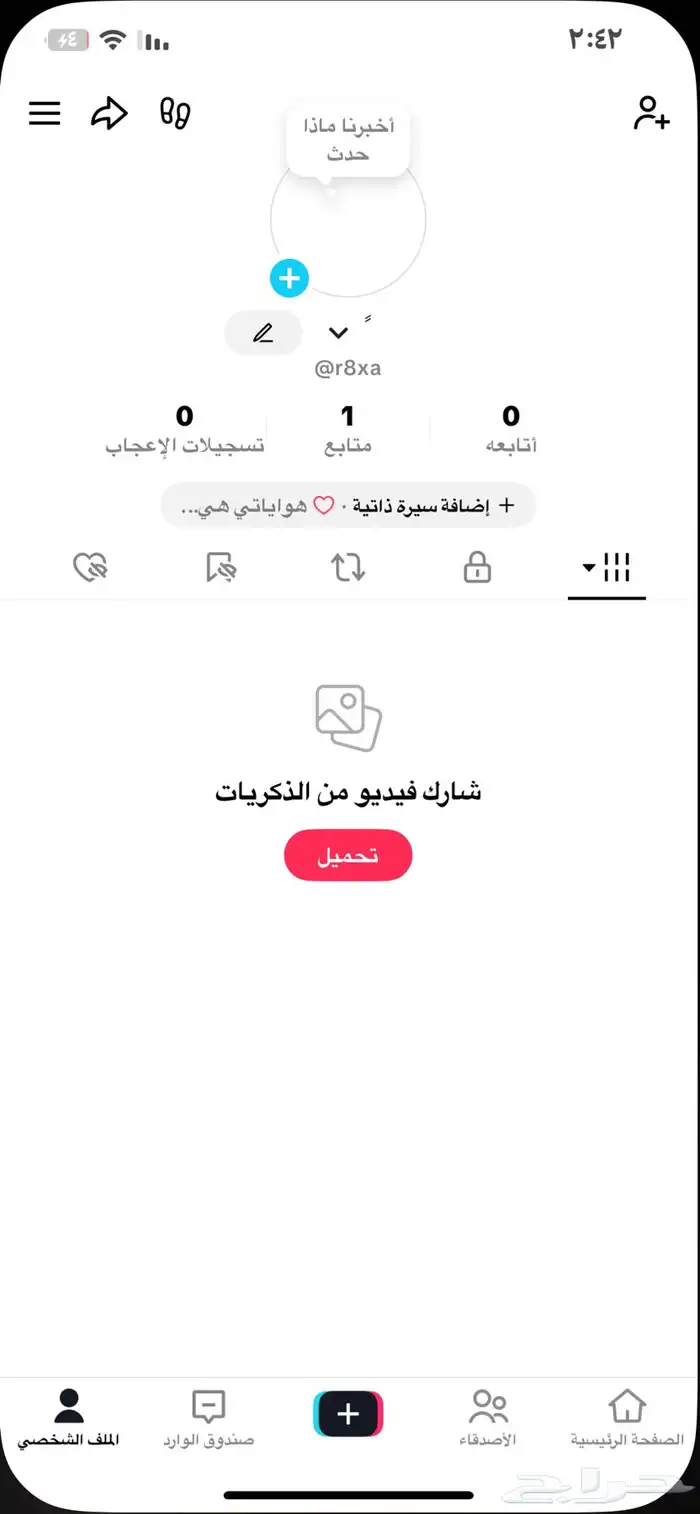700x1514 pixels.
Task: Switch to the reposts tab
Action: [x=348, y=569]
